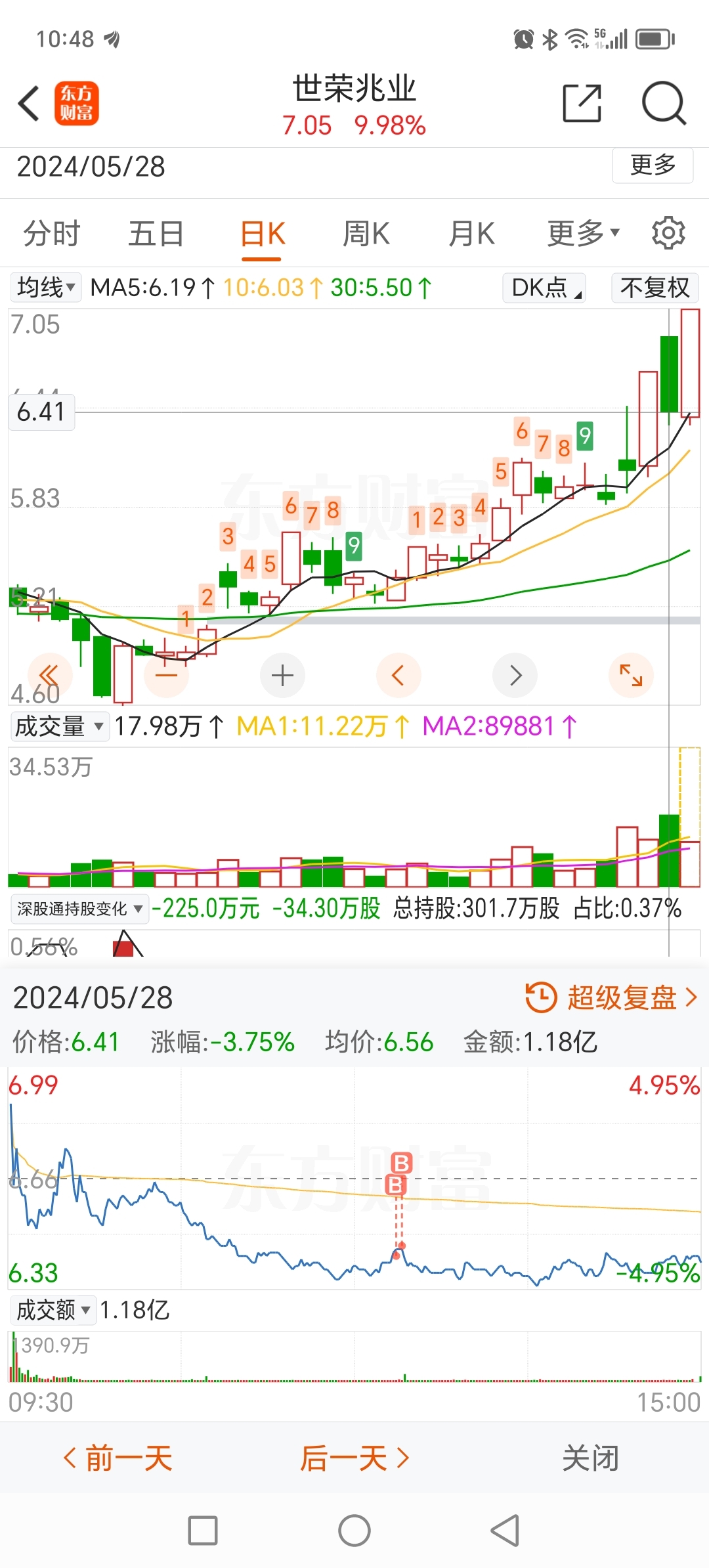The height and width of the screenshot is (1568, 709).
Task: Tap the 更多 button beside the date
Action: [x=653, y=165]
